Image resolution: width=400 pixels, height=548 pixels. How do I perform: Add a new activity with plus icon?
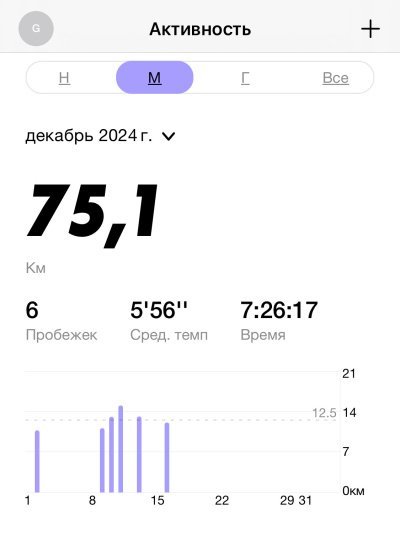point(370,29)
